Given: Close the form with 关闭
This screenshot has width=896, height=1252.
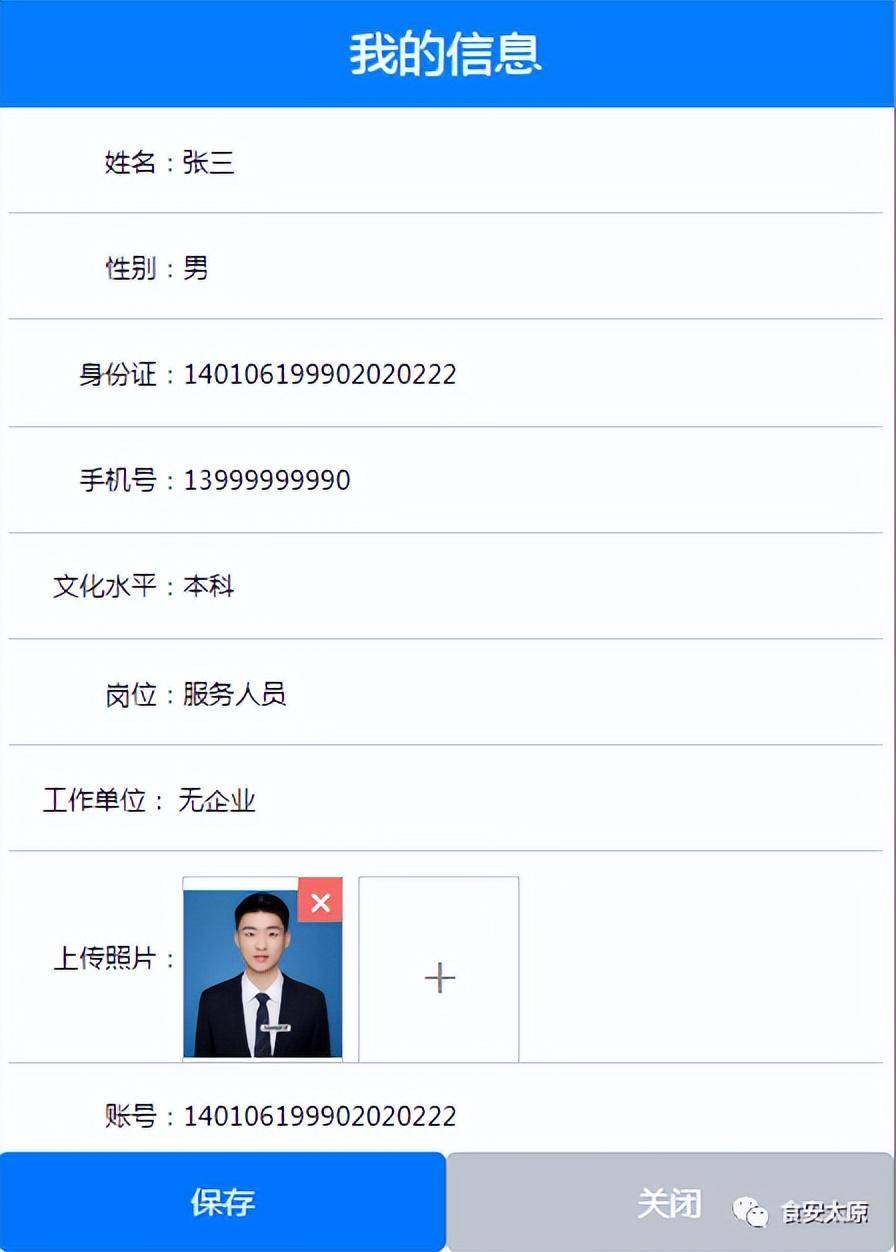Looking at the screenshot, I should [669, 1202].
